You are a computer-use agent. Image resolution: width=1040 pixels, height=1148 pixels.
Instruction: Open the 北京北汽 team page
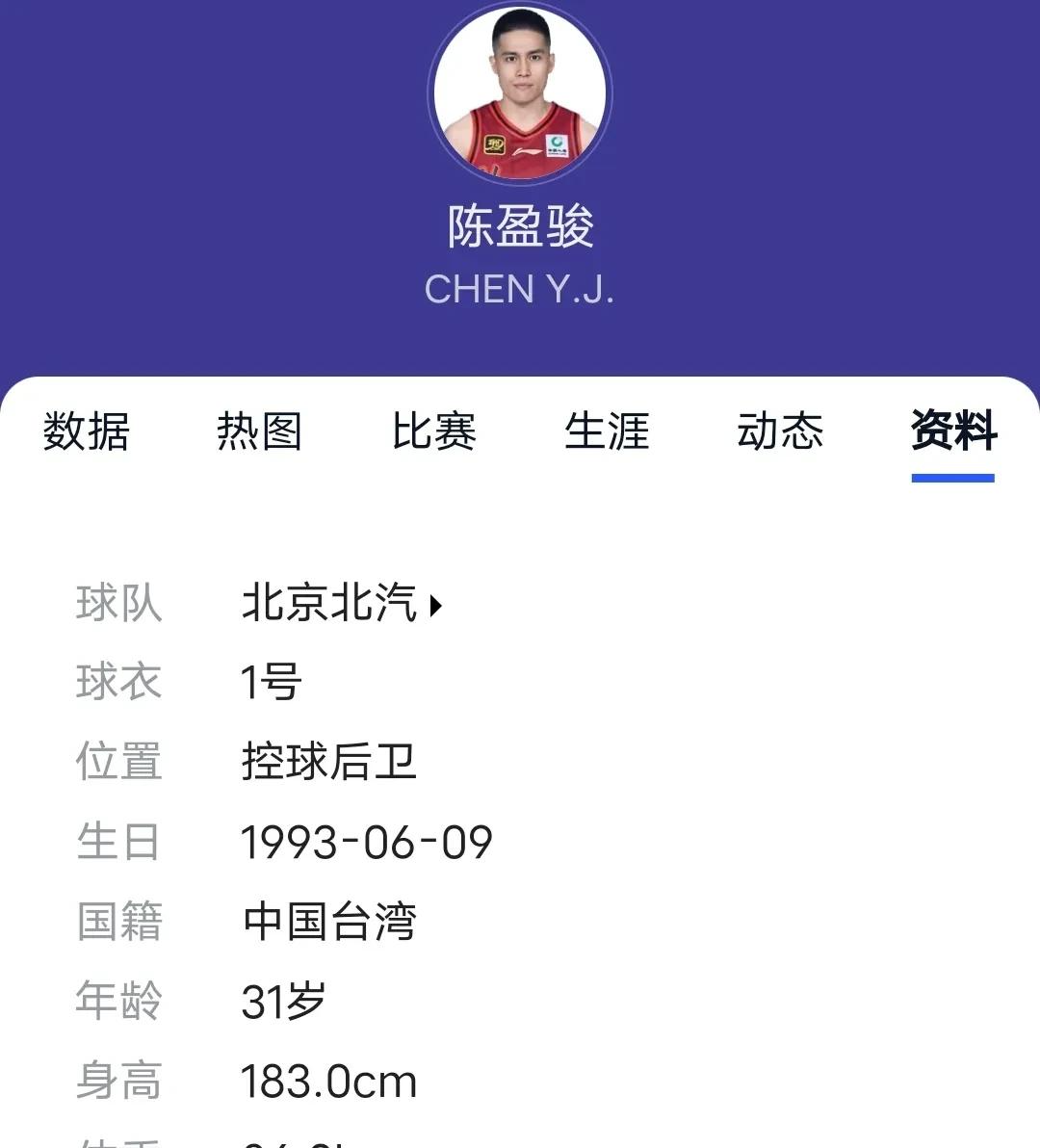coord(342,603)
